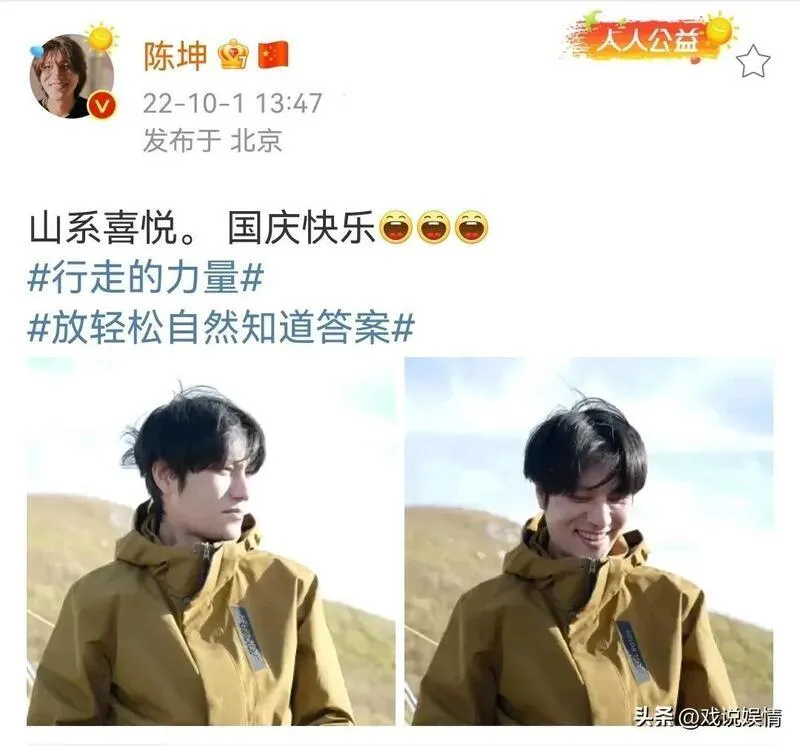View the second photo, smiling downward

589,540
